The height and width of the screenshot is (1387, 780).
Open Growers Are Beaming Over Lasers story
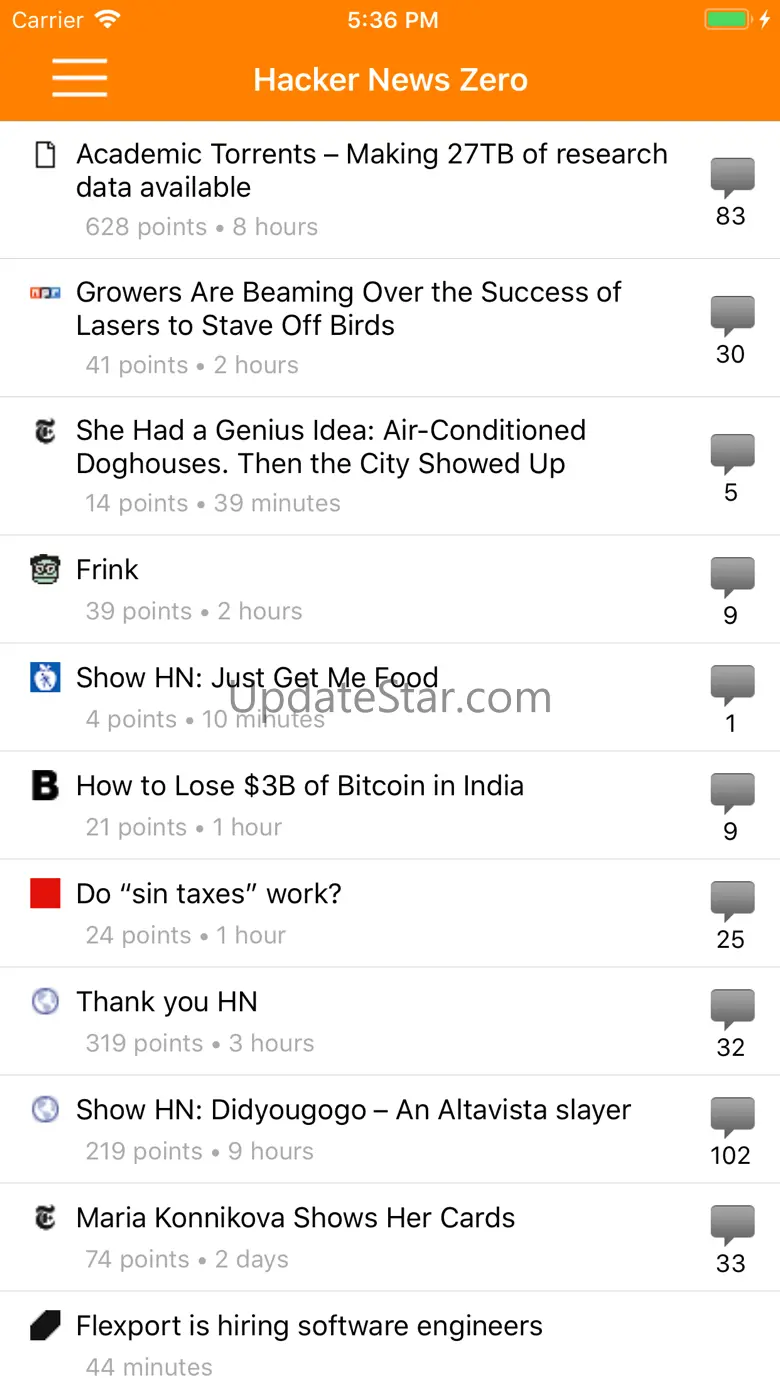click(348, 309)
